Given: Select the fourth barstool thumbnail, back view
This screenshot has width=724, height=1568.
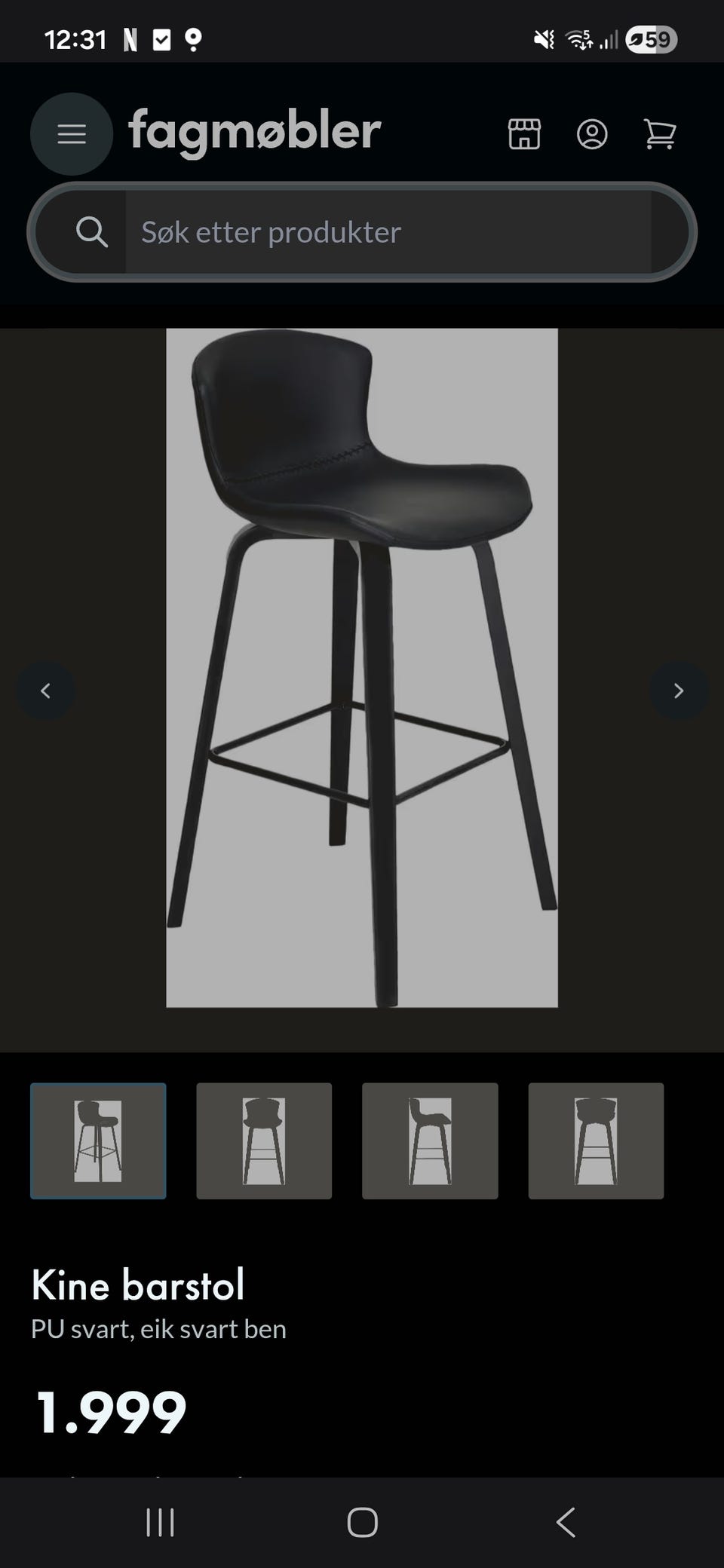Looking at the screenshot, I should click(x=596, y=1141).
